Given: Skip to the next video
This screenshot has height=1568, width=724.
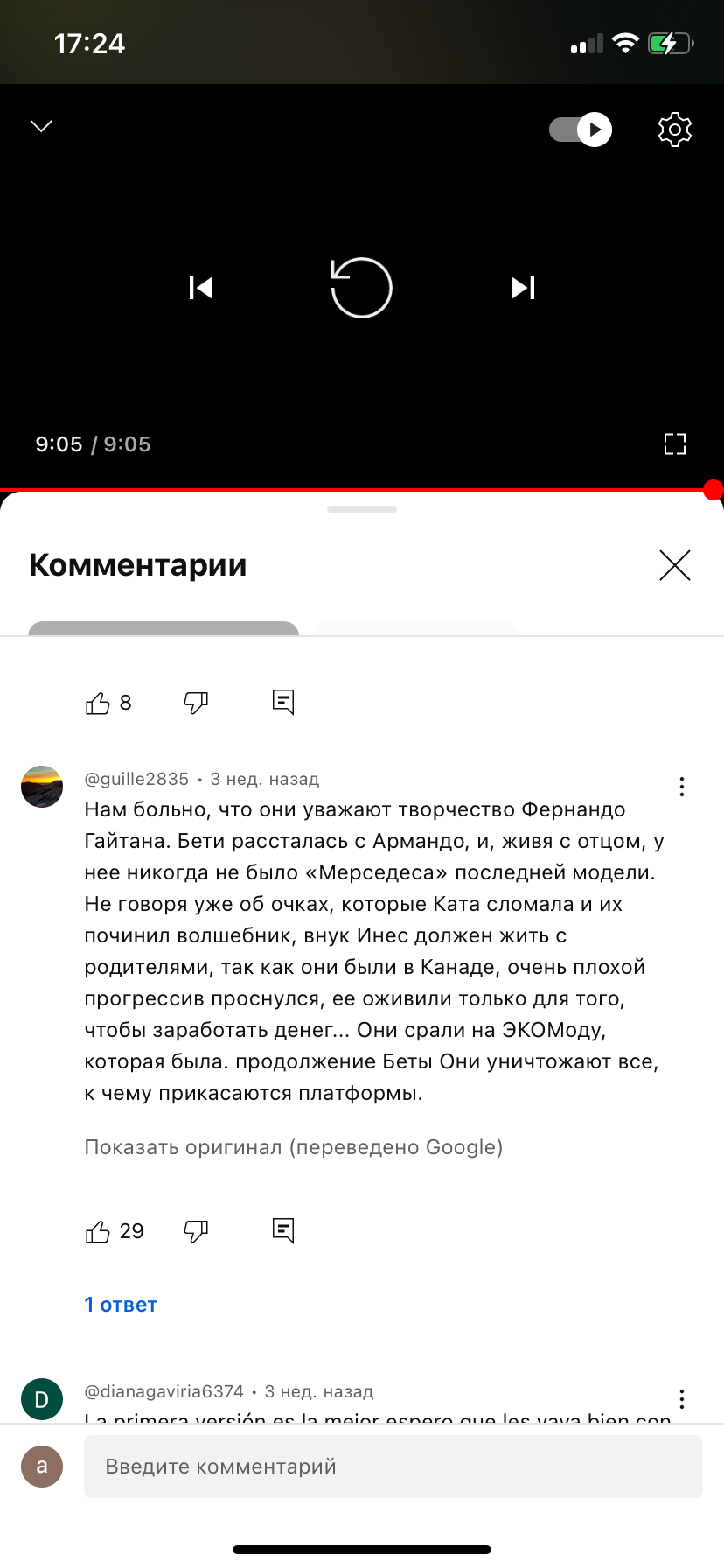Looking at the screenshot, I should [523, 288].
